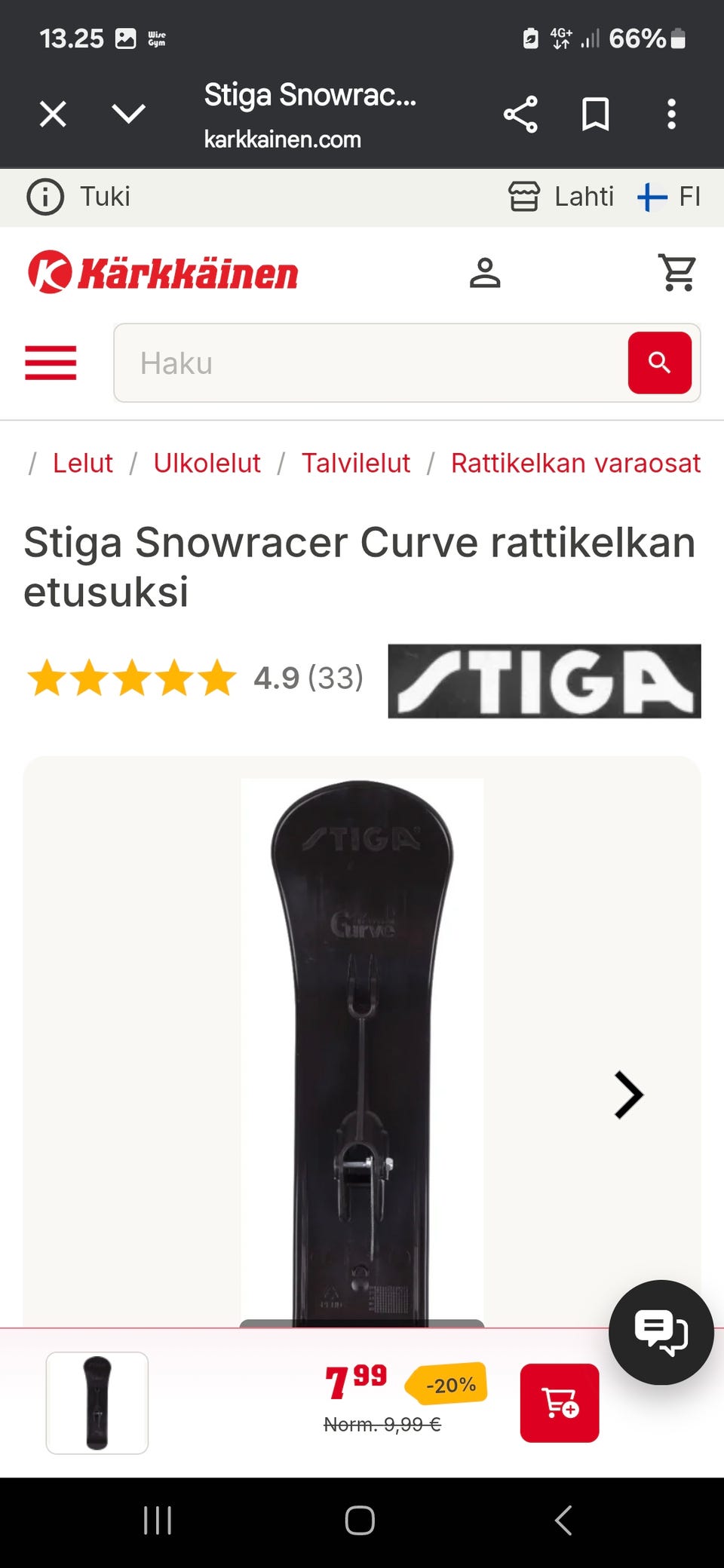724x1568 pixels.
Task: Start a product search with the magnifier button
Action: [660, 363]
